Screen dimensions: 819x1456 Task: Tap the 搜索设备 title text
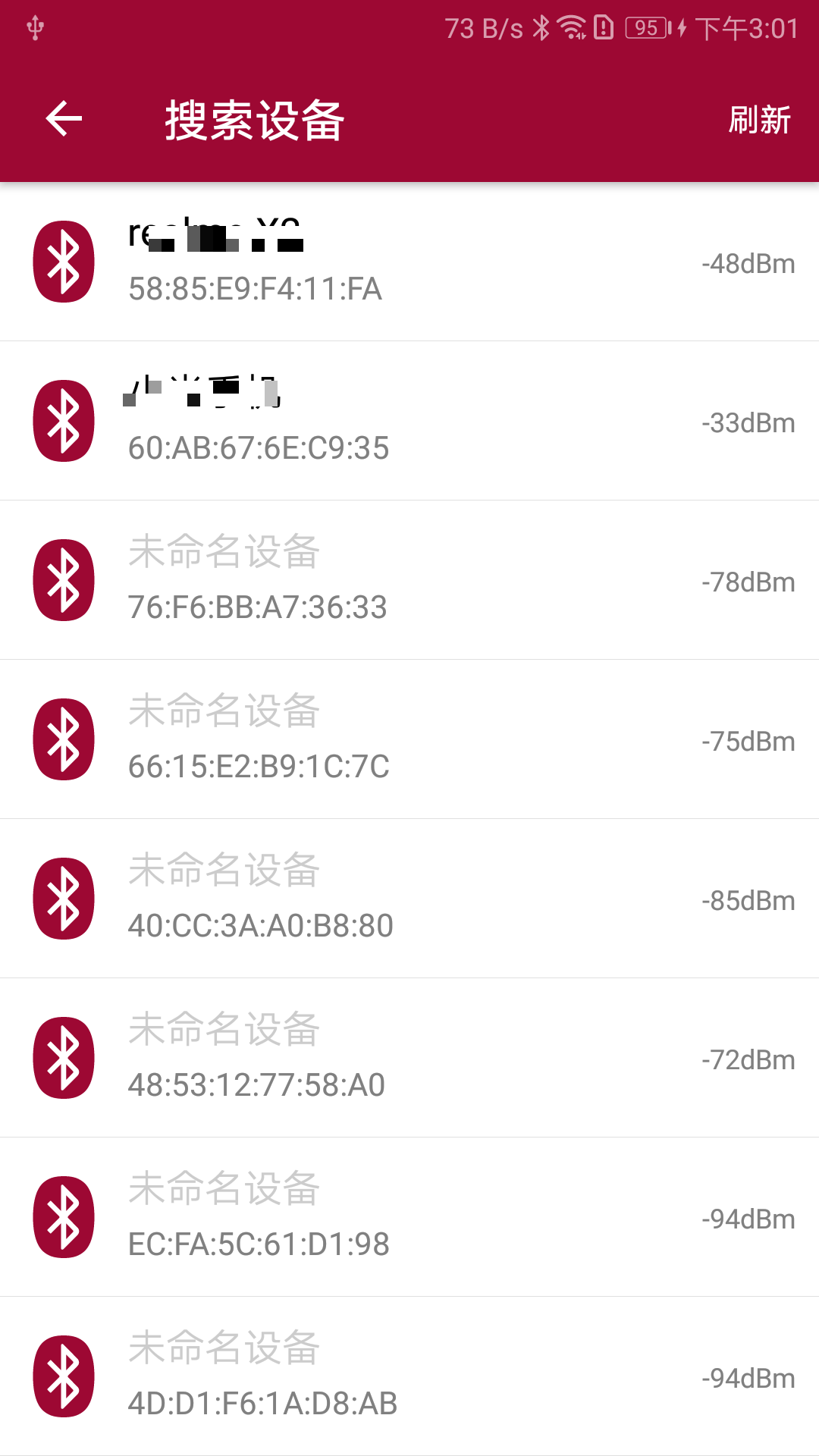tap(254, 118)
